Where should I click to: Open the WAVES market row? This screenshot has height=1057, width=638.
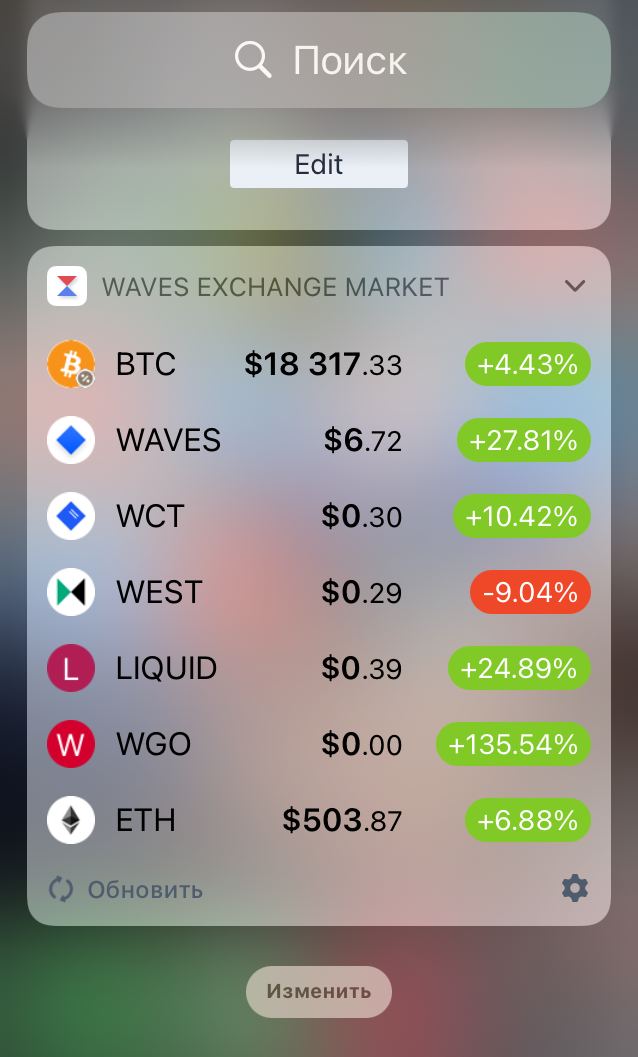tap(319, 440)
